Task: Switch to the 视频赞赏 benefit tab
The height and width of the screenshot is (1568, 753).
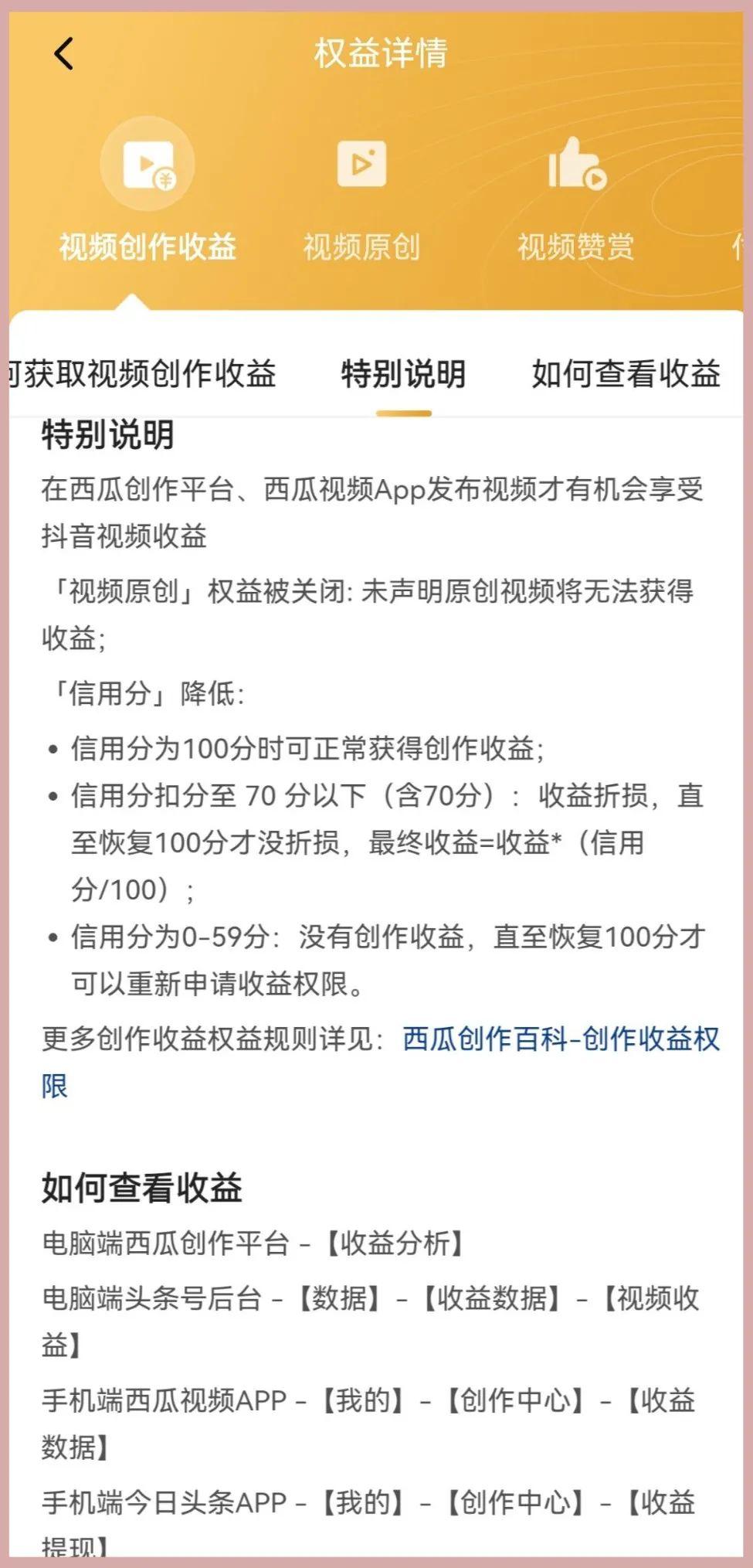Action: (576, 199)
